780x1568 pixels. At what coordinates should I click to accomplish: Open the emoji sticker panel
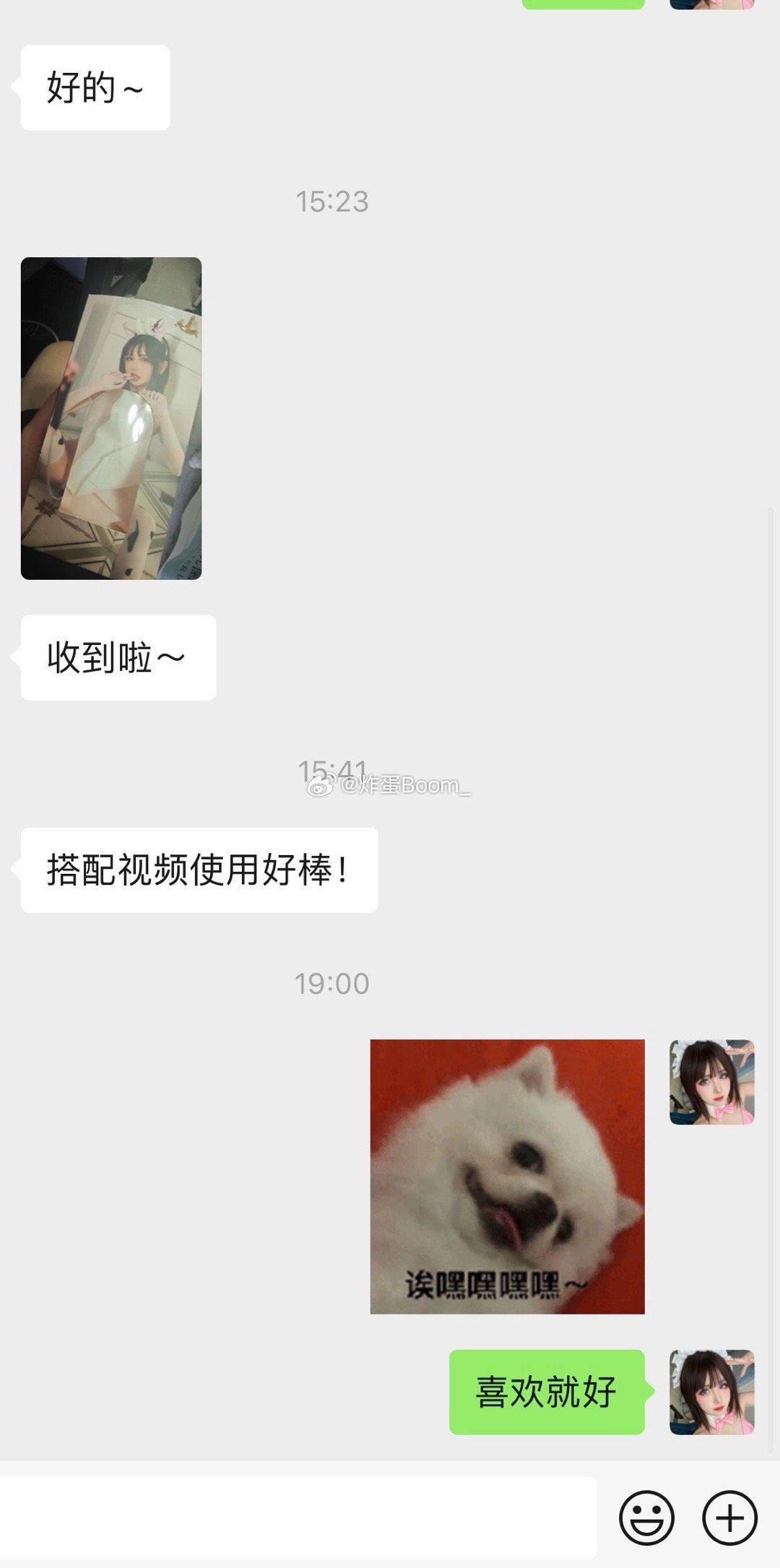tap(646, 1517)
